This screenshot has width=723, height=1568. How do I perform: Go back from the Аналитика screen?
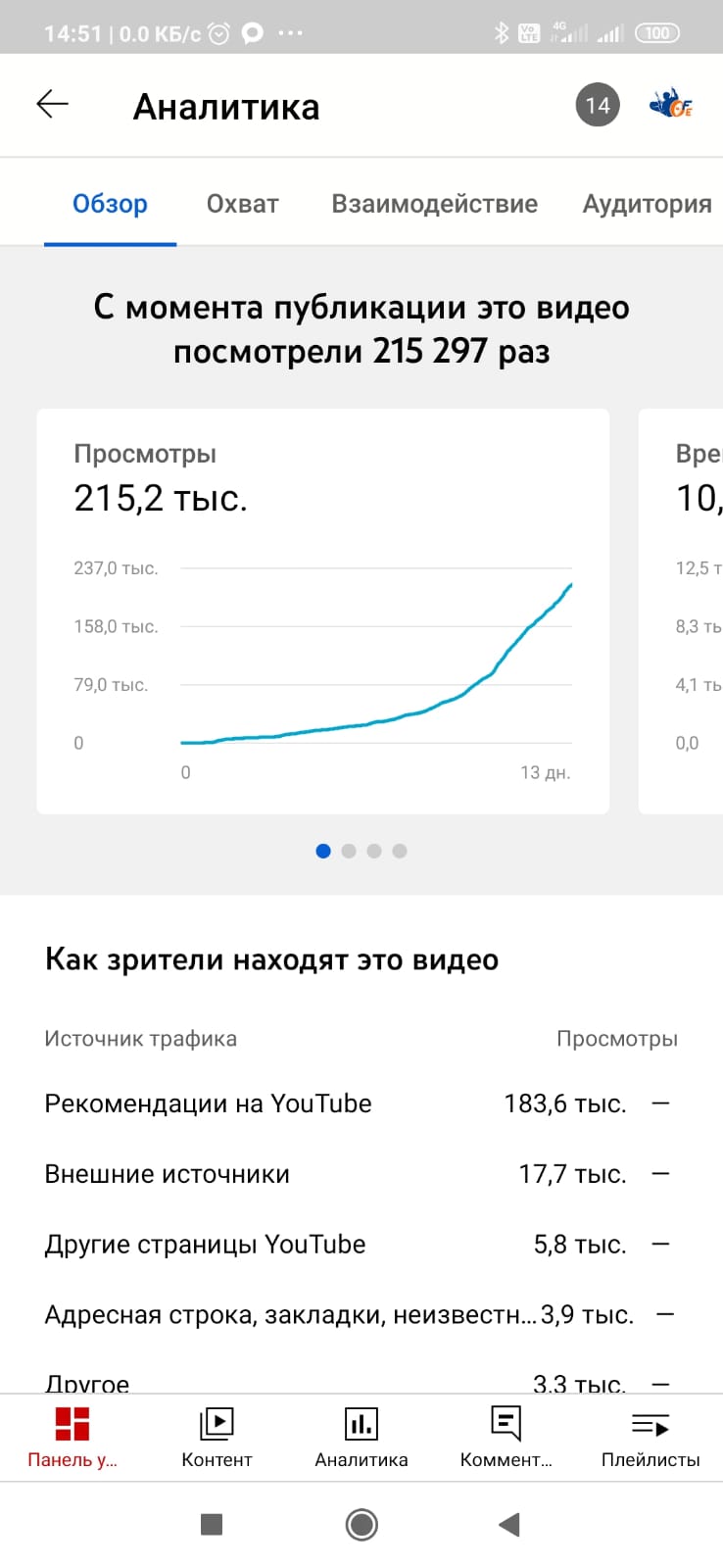(x=52, y=105)
